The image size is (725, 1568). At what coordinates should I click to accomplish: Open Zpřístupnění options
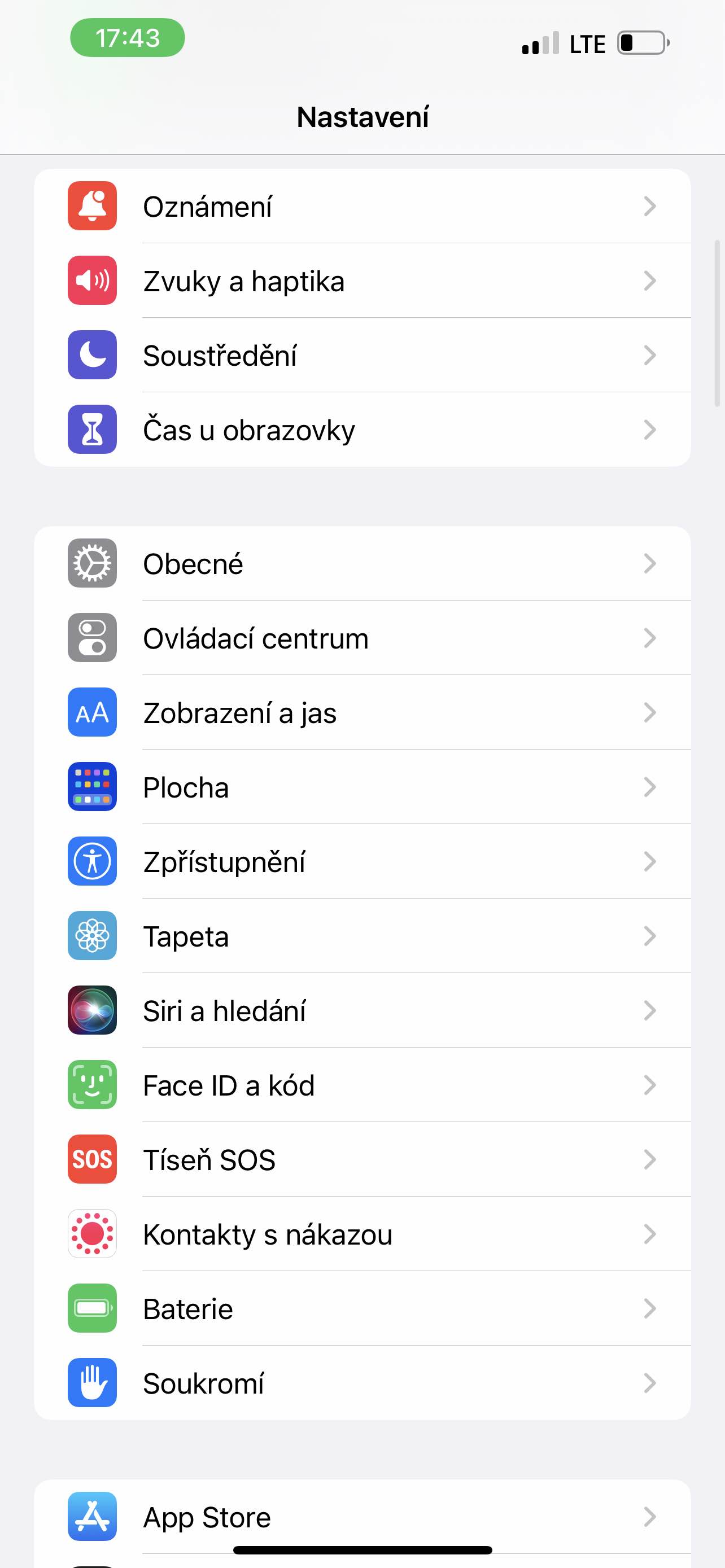coord(361,861)
